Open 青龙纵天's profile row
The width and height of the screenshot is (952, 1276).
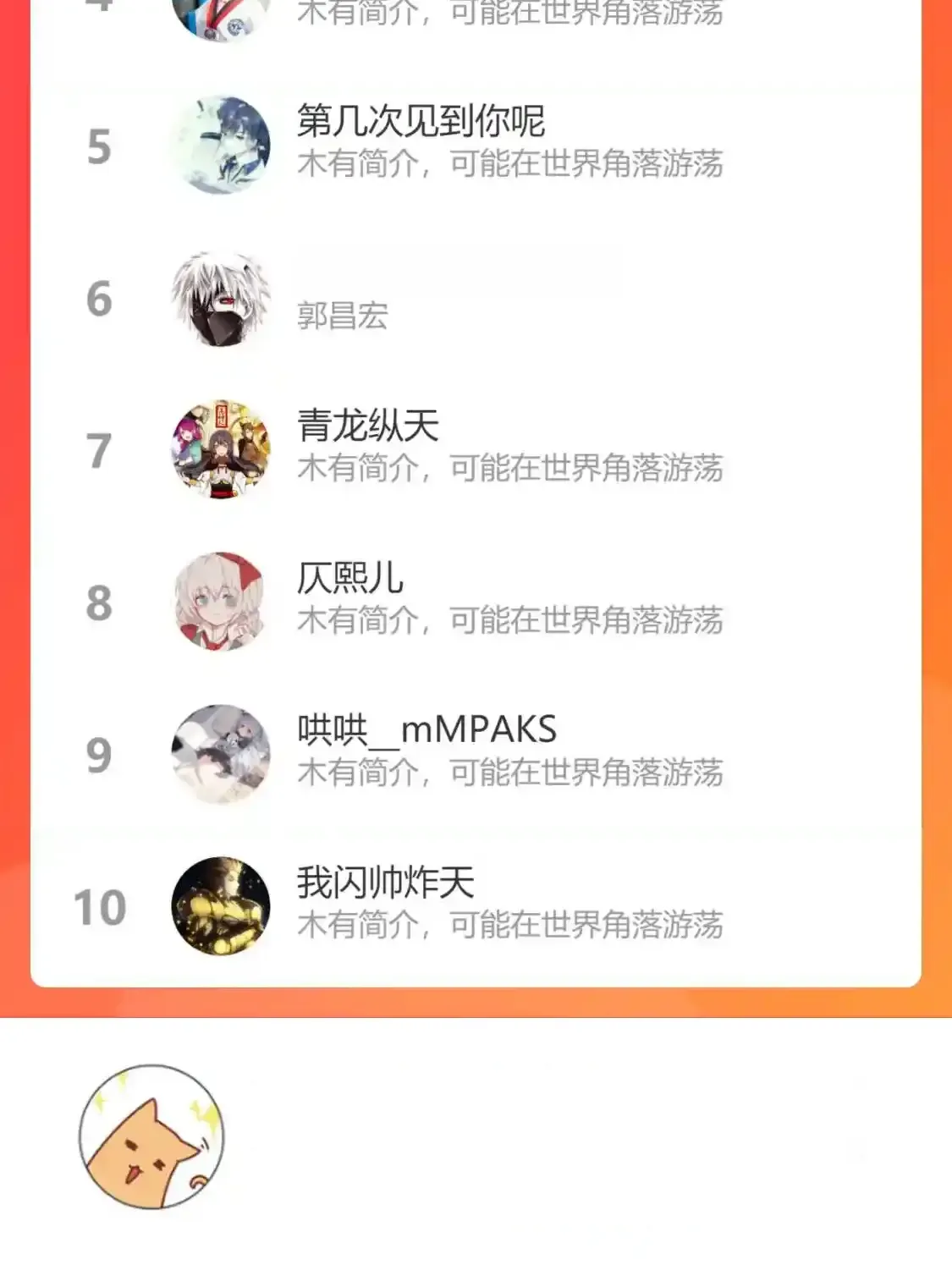click(368, 426)
